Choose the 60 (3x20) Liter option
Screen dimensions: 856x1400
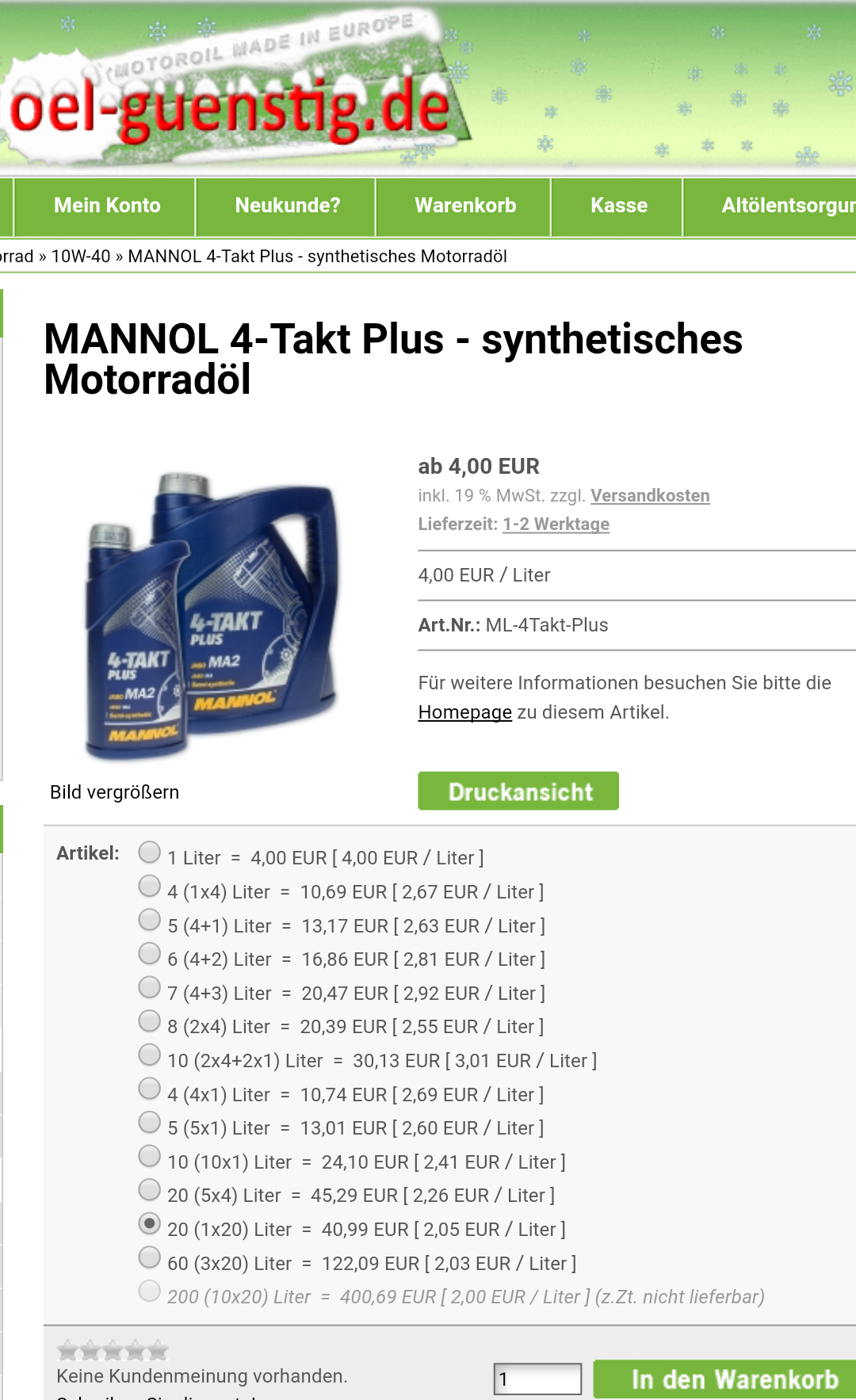click(x=149, y=1257)
